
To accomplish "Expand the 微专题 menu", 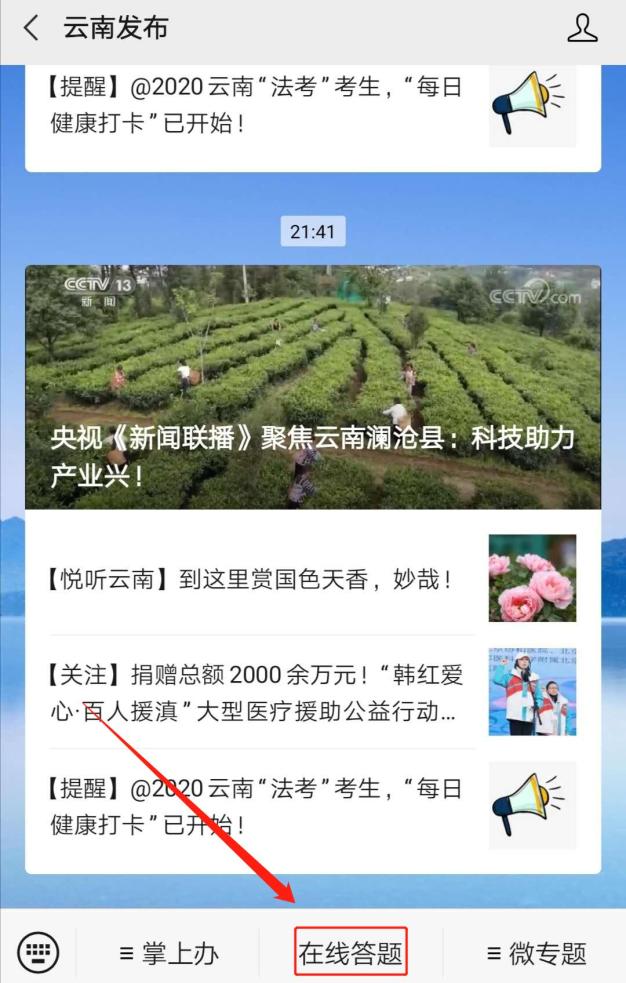I will click(x=536, y=954).
